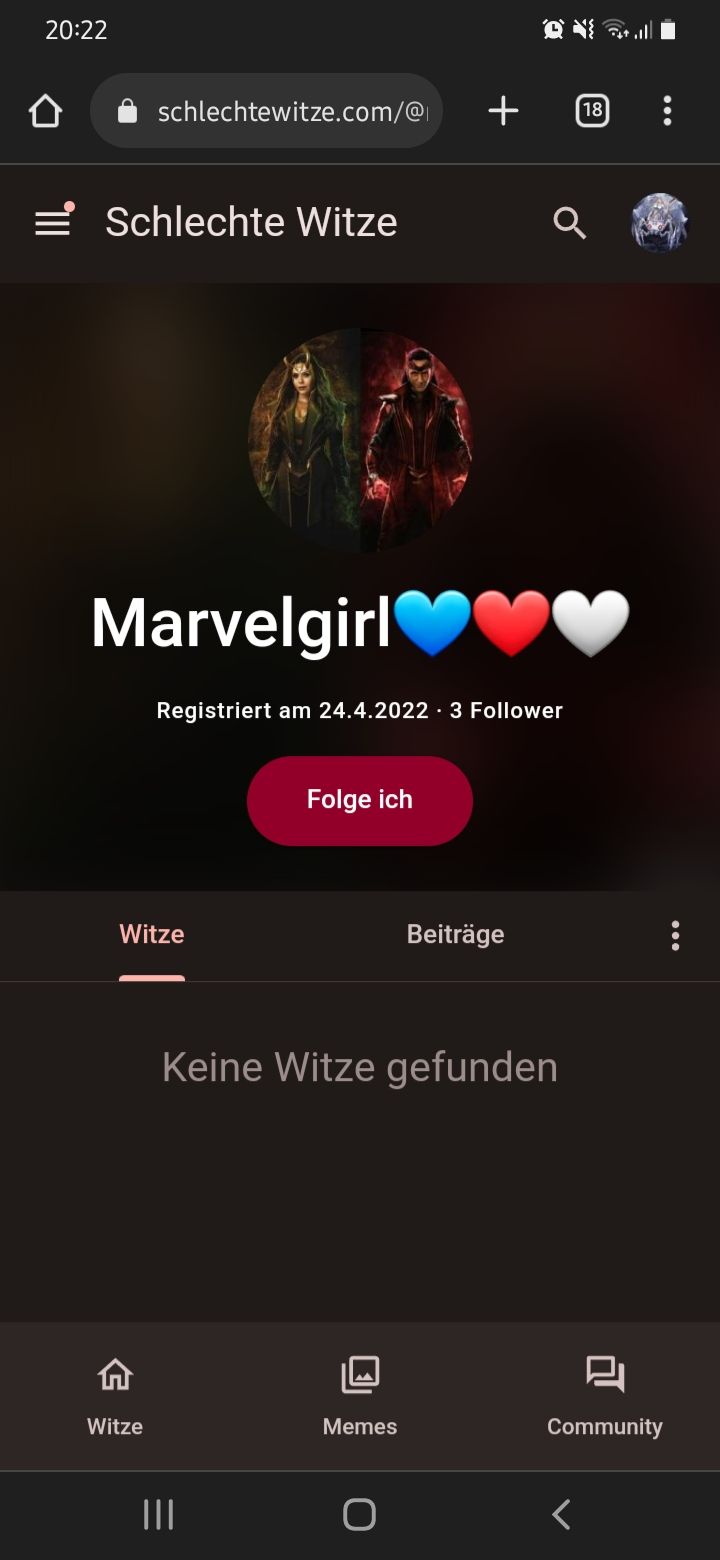
Task: Switch to the Beiträge tab
Action: click(x=455, y=935)
